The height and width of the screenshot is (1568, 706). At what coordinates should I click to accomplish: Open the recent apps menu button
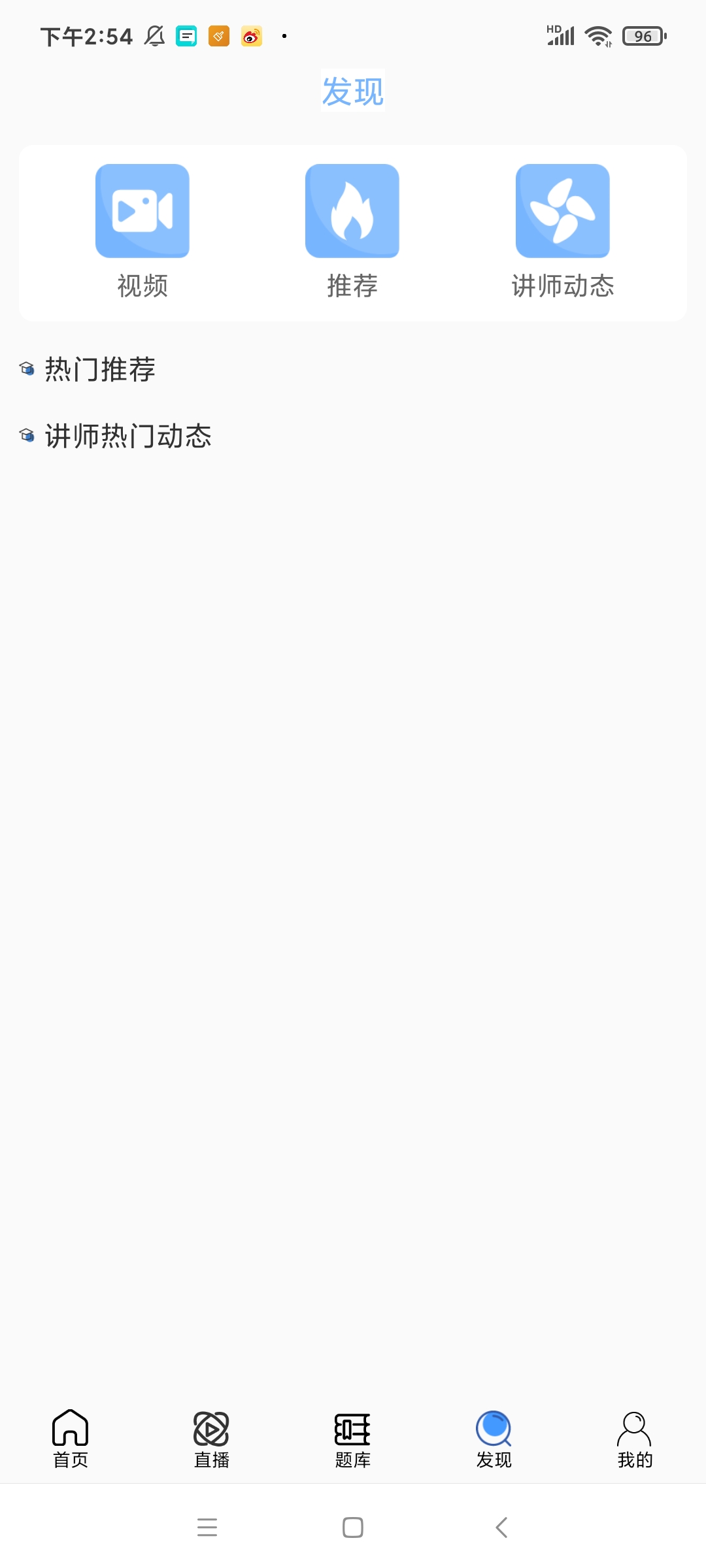pos(207,1527)
